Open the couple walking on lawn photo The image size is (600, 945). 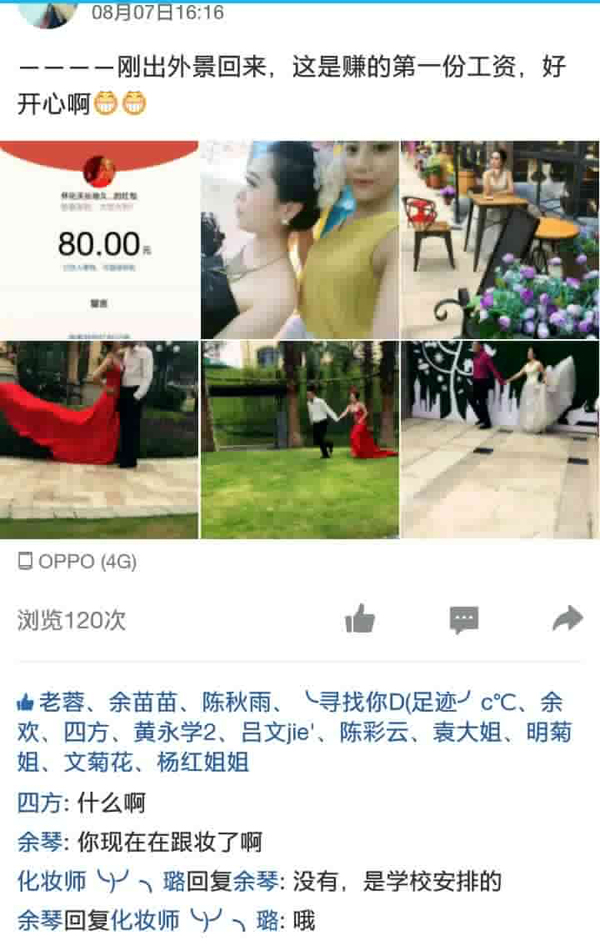299,440
